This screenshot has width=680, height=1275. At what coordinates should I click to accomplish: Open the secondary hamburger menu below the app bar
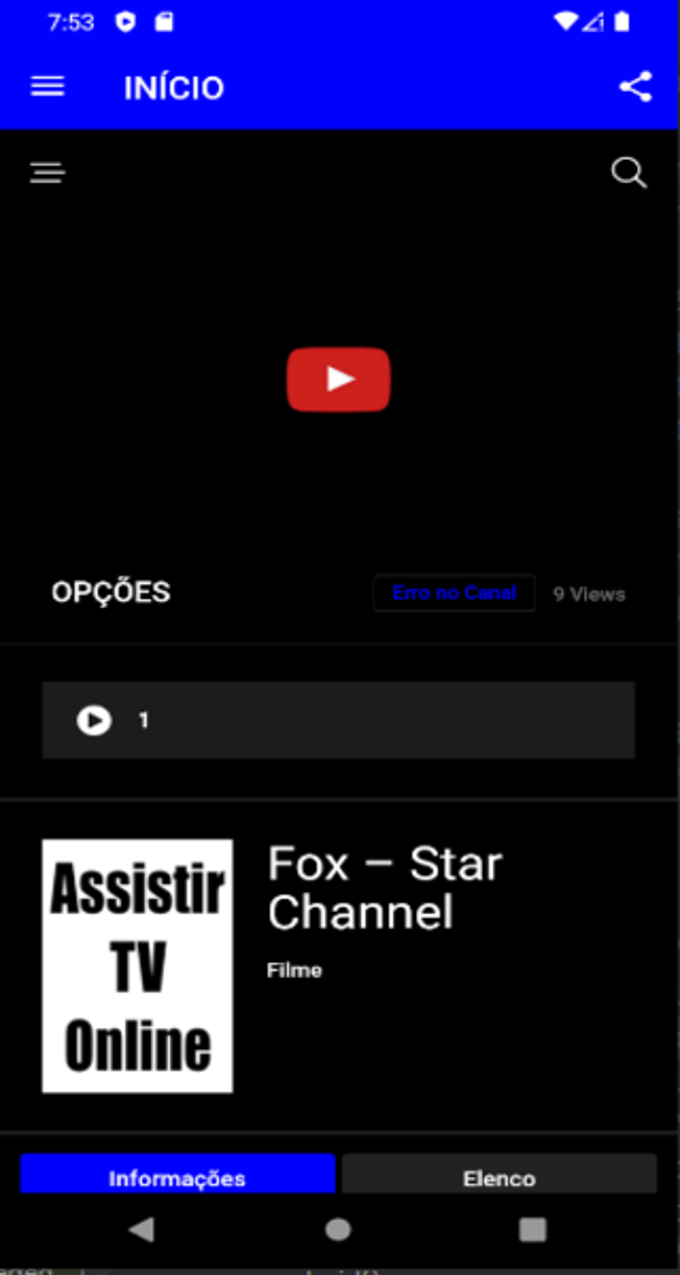(47, 173)
